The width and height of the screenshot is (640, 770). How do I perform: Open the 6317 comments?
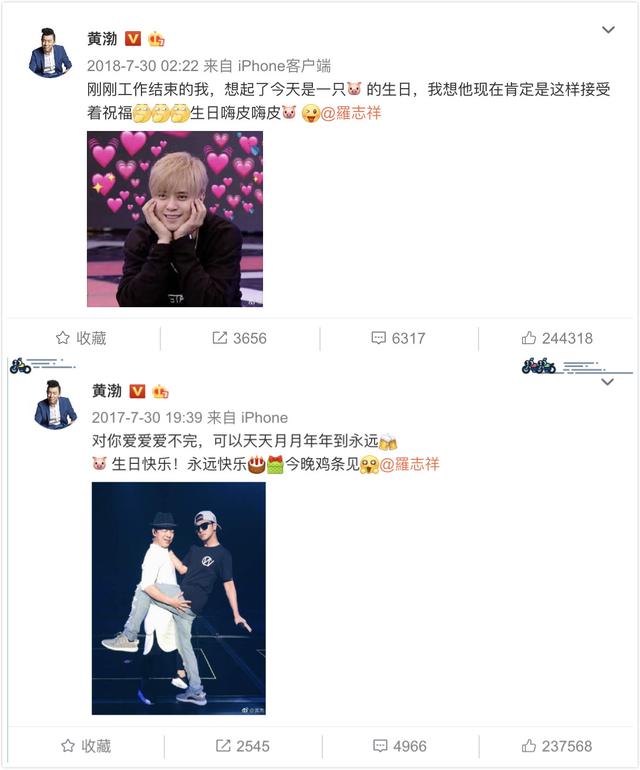coord(398,338)
